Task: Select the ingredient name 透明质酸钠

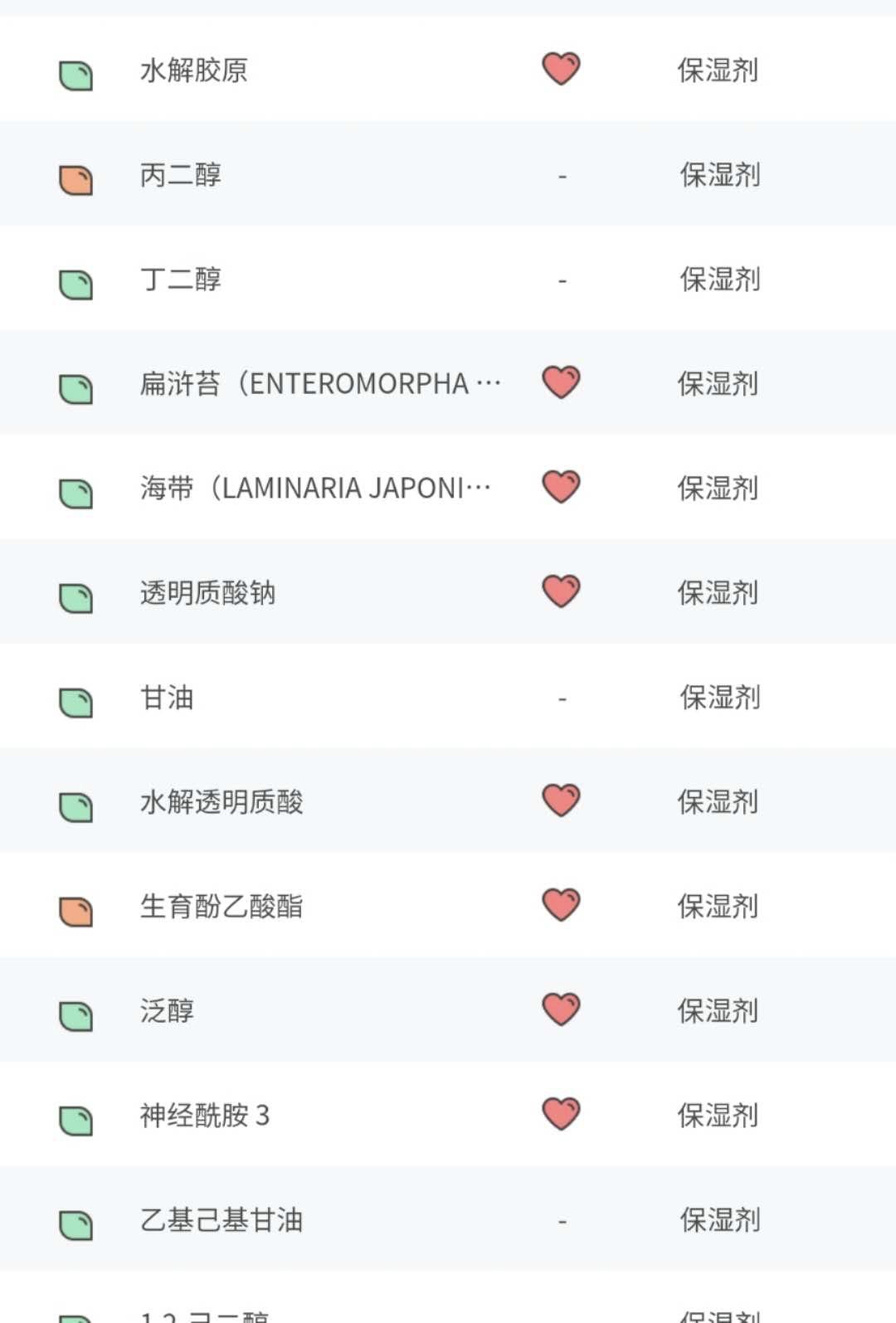Action: point(207,592)
